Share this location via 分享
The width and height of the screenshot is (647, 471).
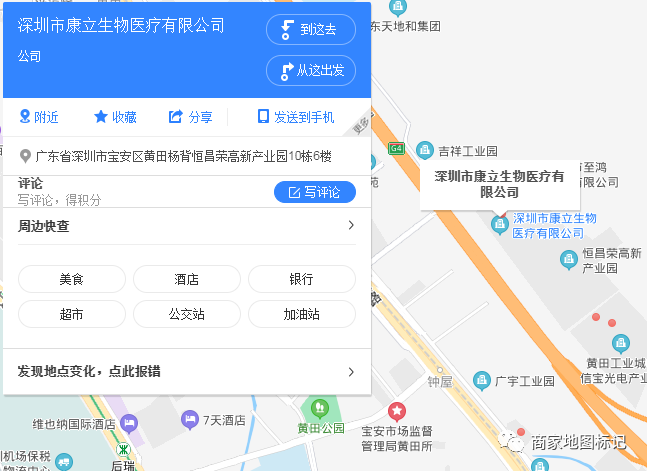190,117
